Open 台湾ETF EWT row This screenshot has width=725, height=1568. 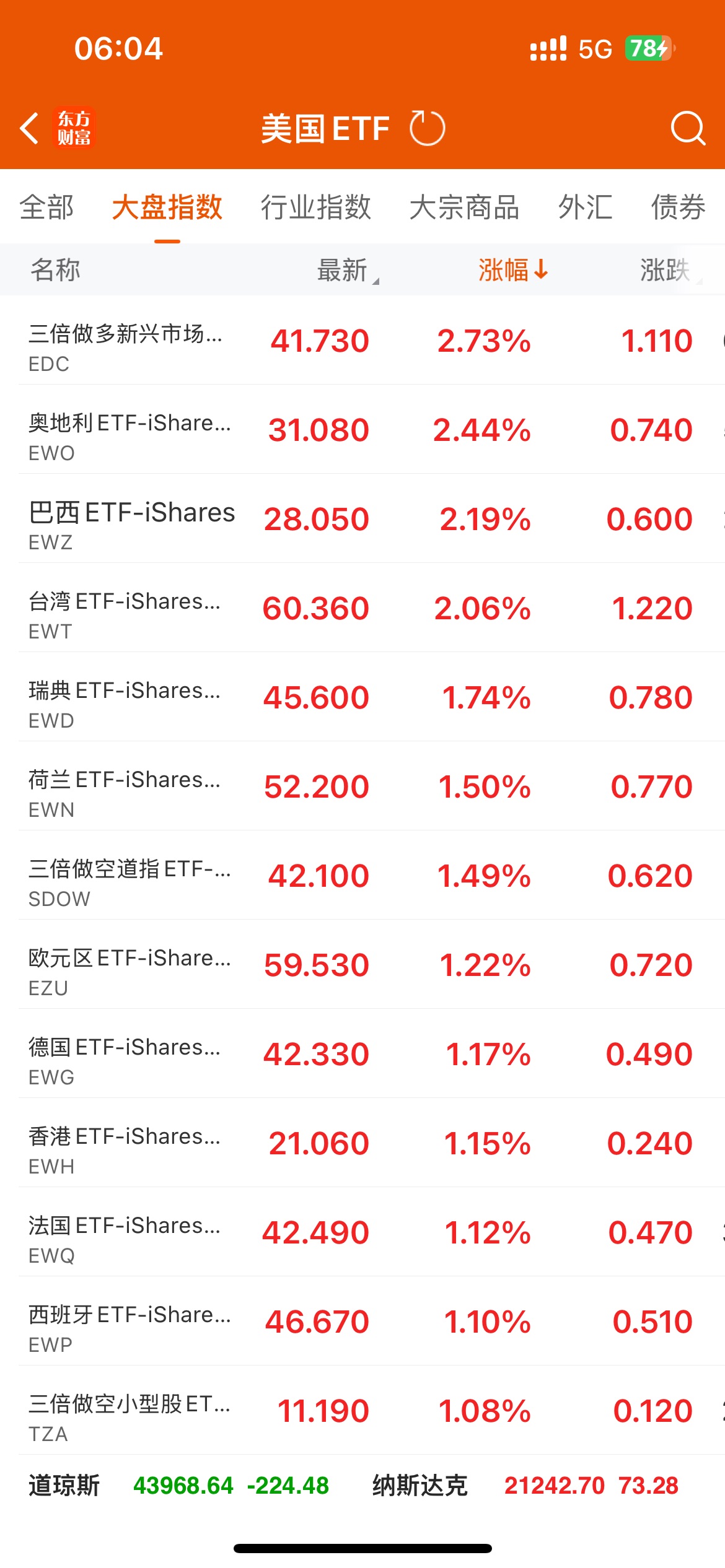click(x=362, y=608)
